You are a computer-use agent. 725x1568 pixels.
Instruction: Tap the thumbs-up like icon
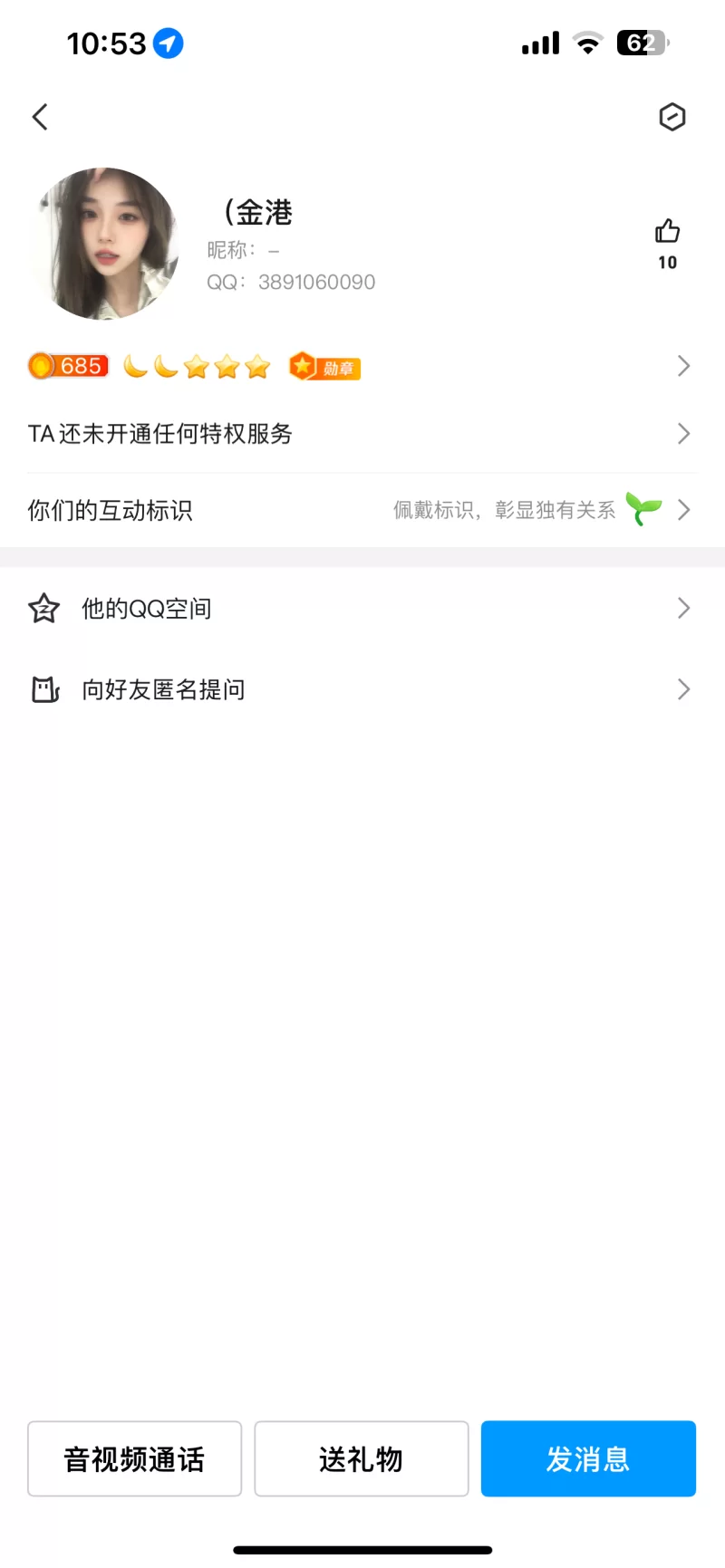(667, 232)
